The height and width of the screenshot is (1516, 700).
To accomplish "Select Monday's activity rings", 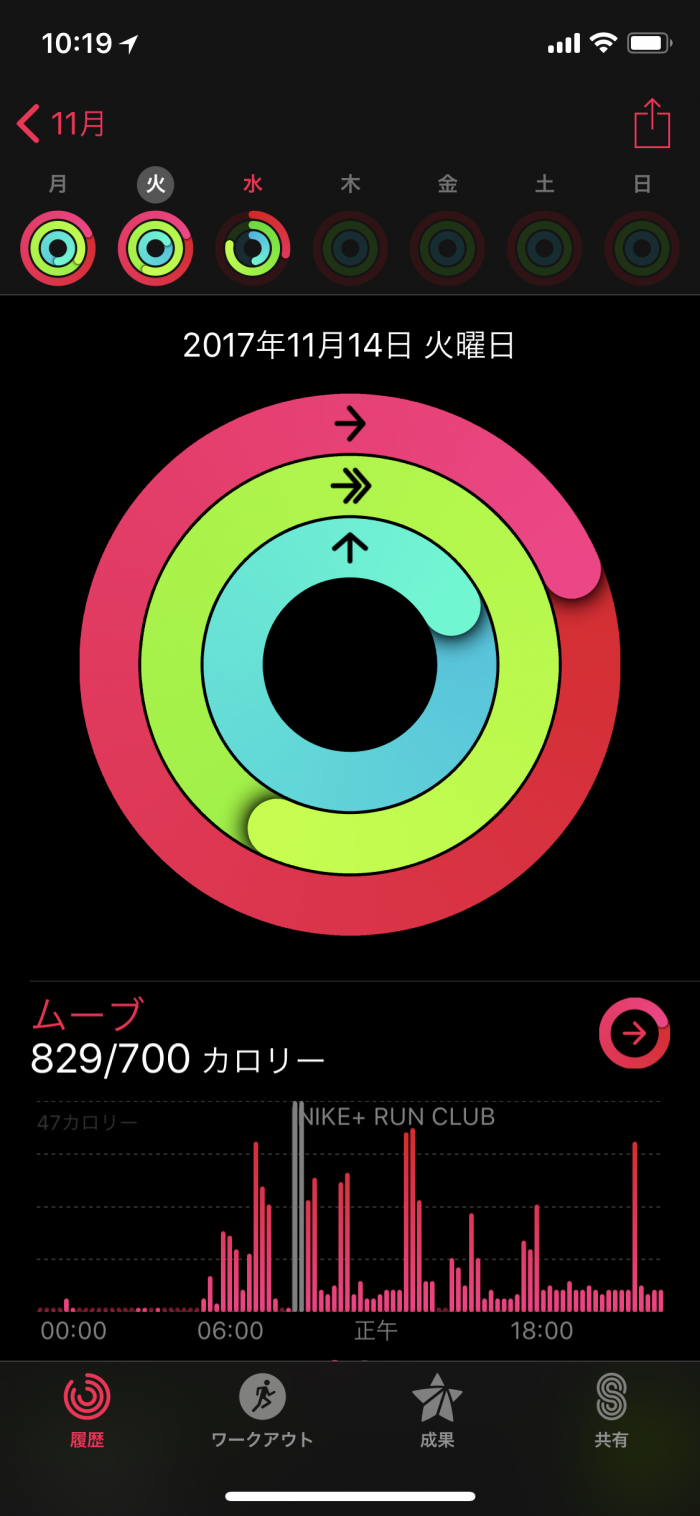I will 58,247.
